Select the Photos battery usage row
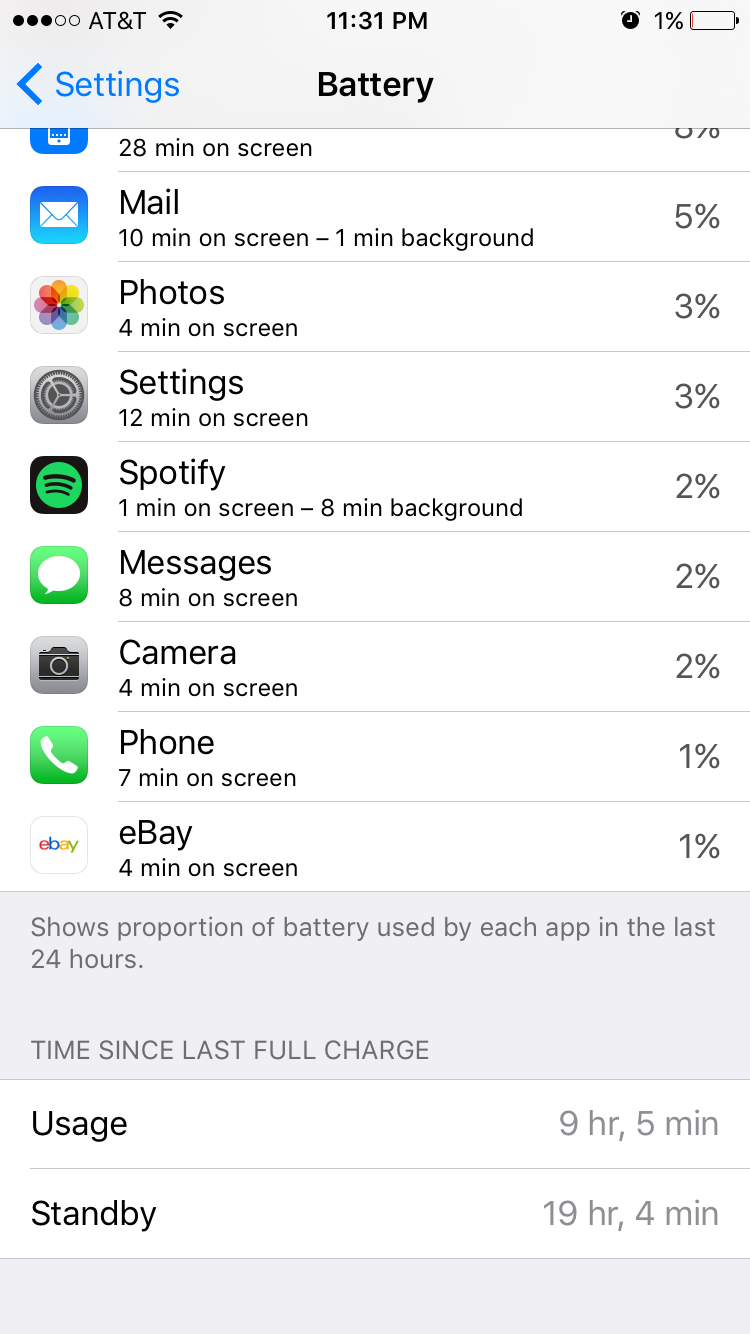Image resolution: width=750 pixels, height=1334 pixels. coord(375,307)
